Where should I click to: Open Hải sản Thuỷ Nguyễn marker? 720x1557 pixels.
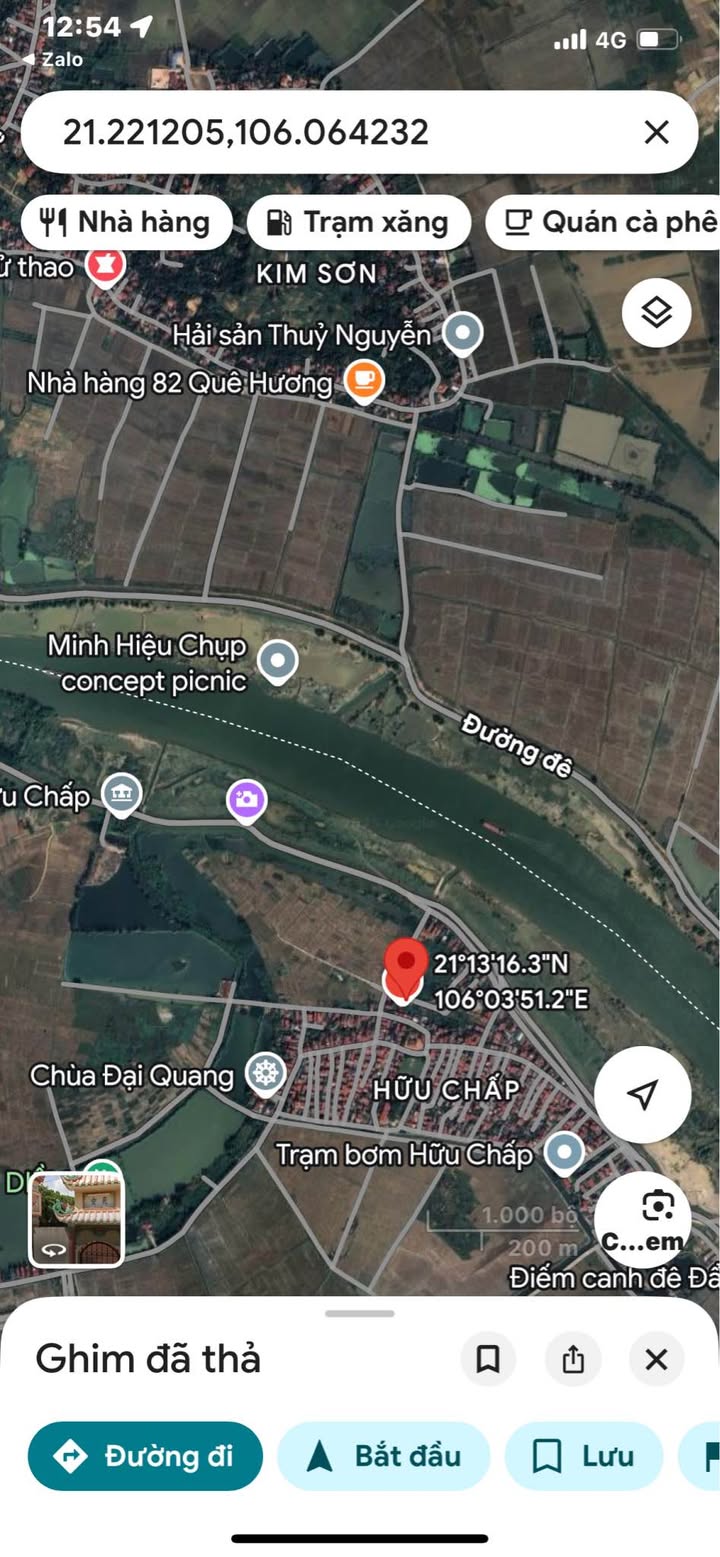coord(462,333)
